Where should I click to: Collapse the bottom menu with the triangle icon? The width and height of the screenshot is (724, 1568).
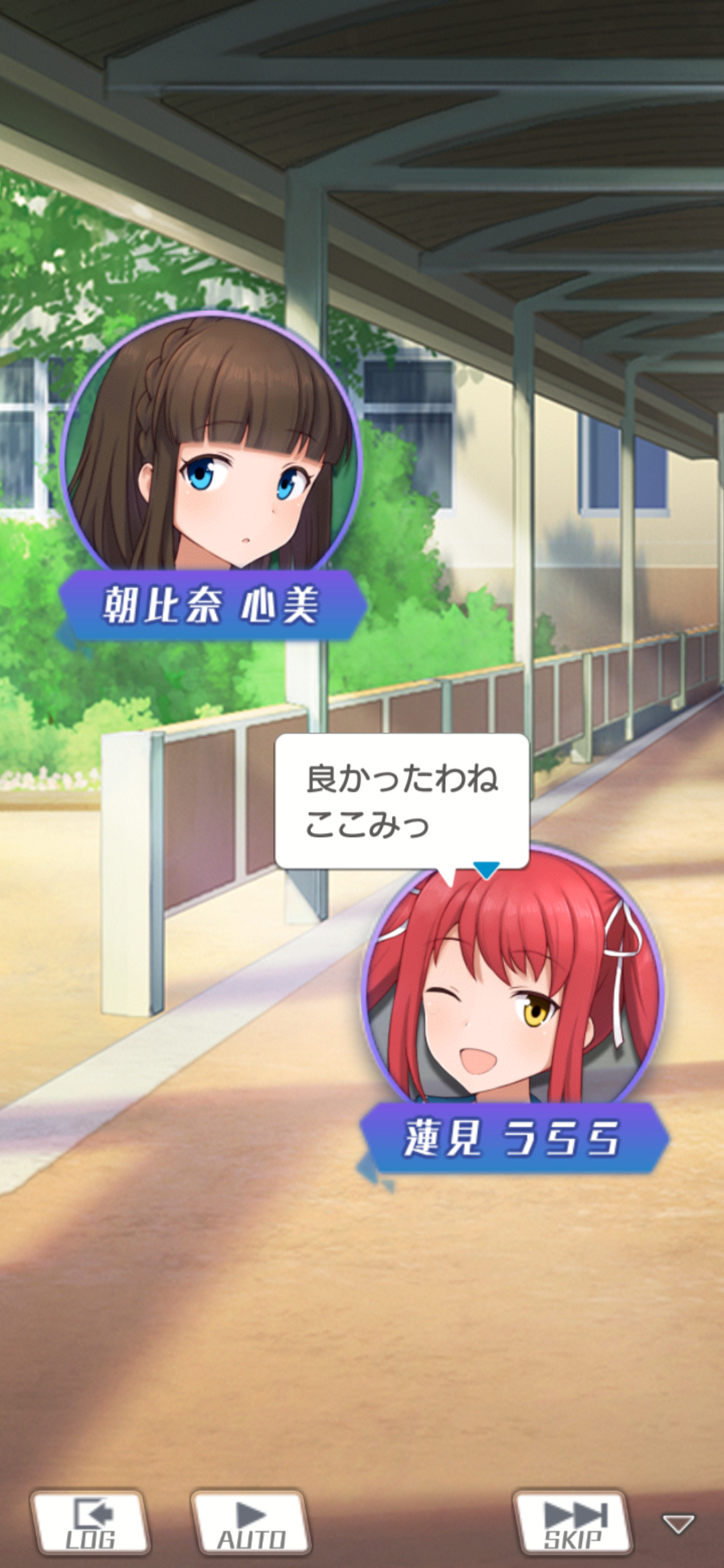point(678,1523)
